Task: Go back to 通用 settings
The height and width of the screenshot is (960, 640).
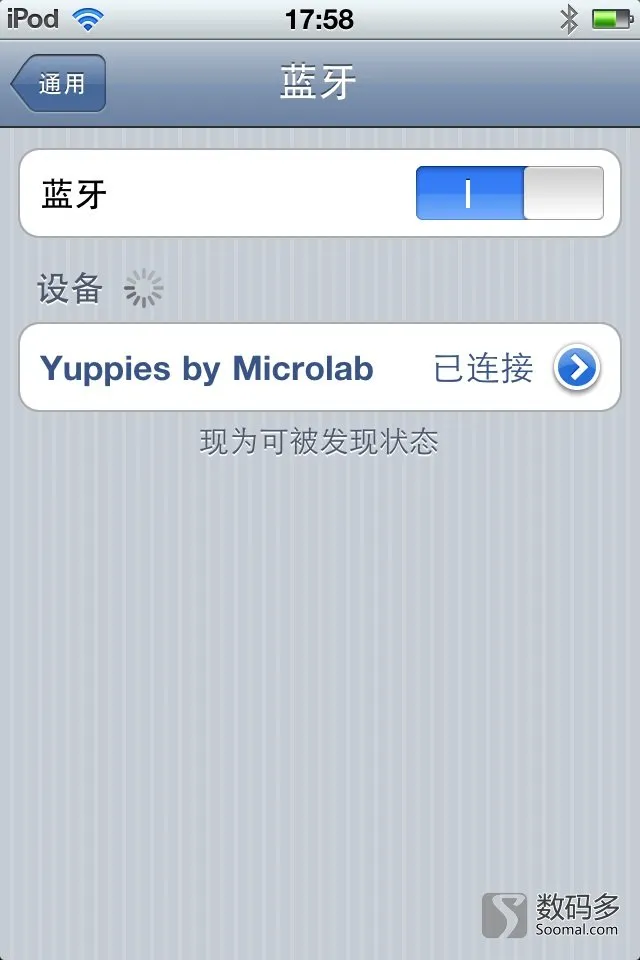Action: coord(59,84)
